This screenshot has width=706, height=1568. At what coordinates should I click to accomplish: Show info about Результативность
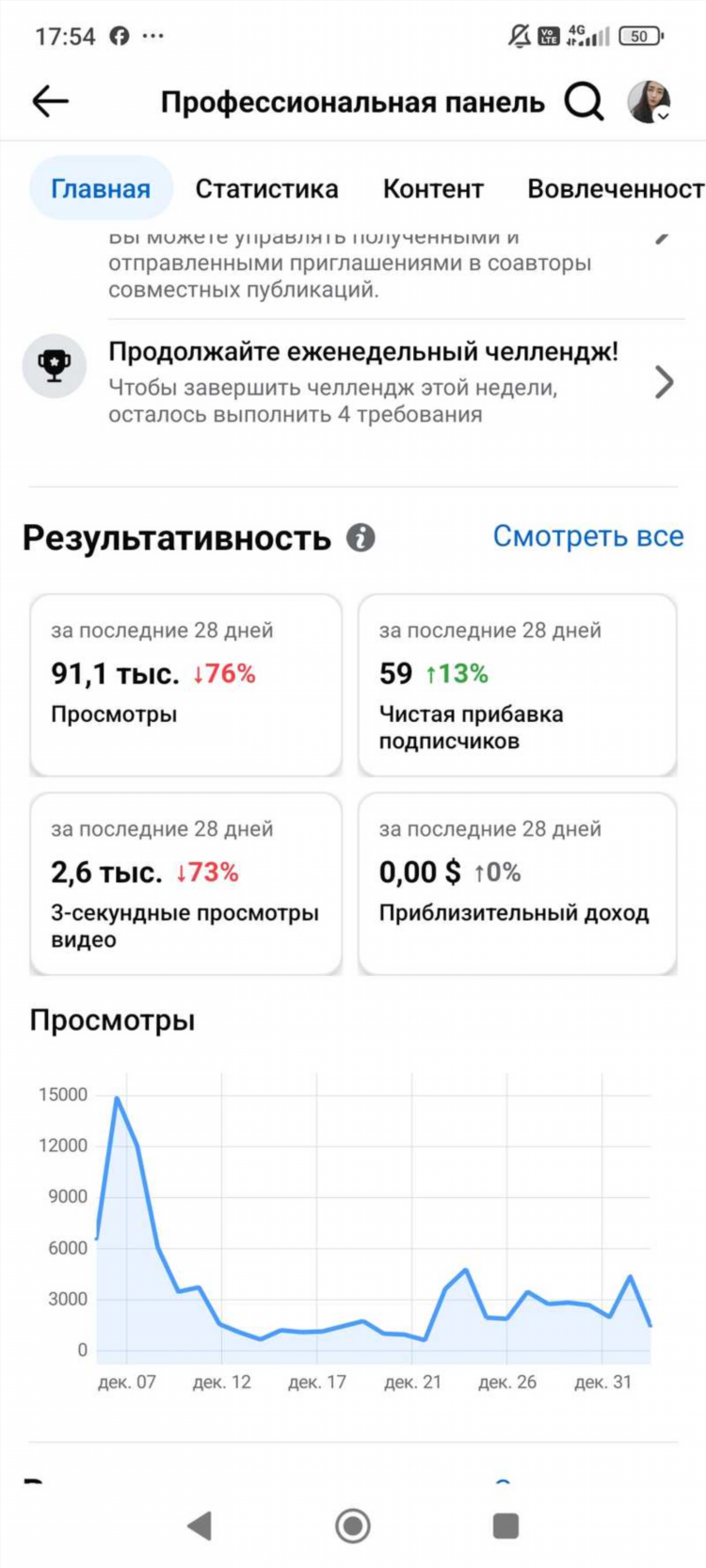tap(361, 537)
